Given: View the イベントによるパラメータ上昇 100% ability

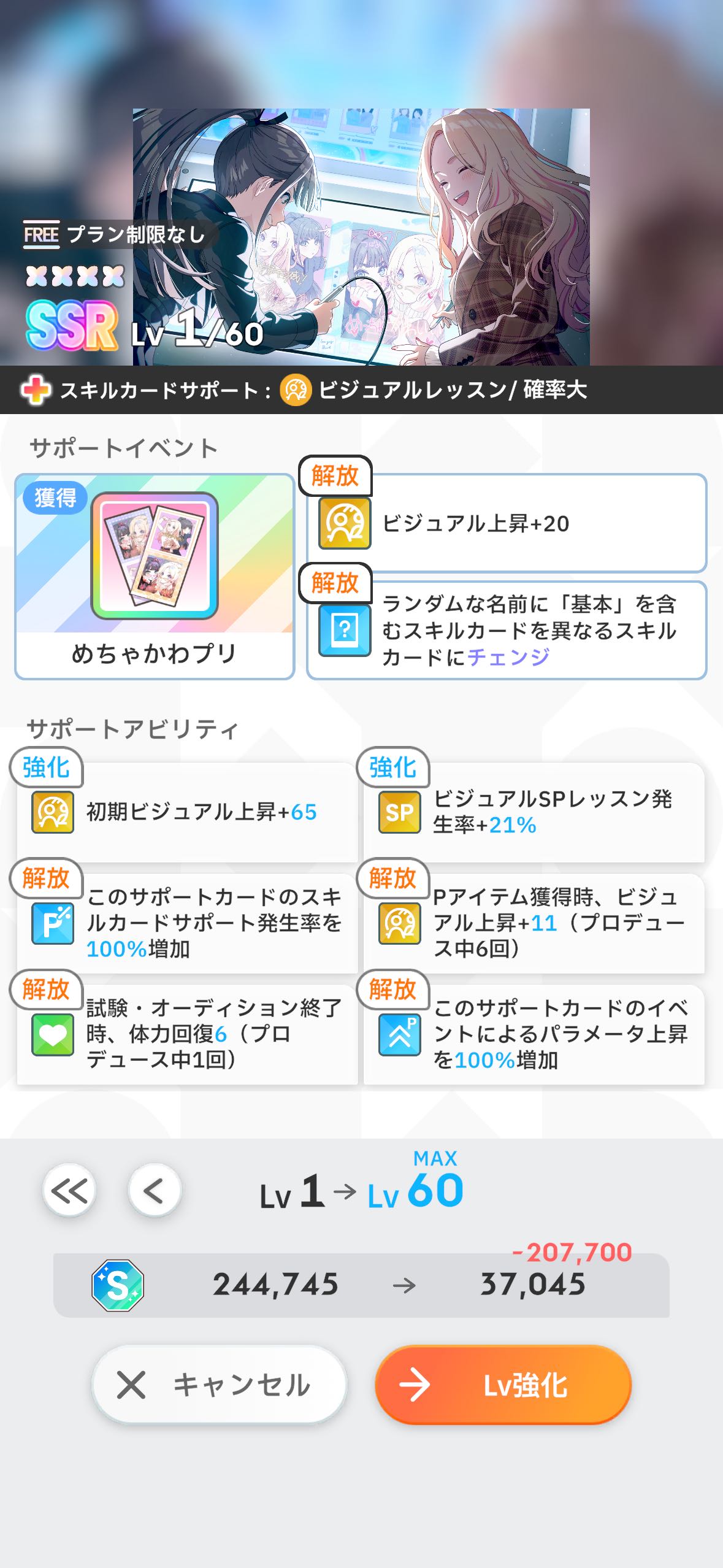Looking at the screenshot, I should click(534, 1034).
